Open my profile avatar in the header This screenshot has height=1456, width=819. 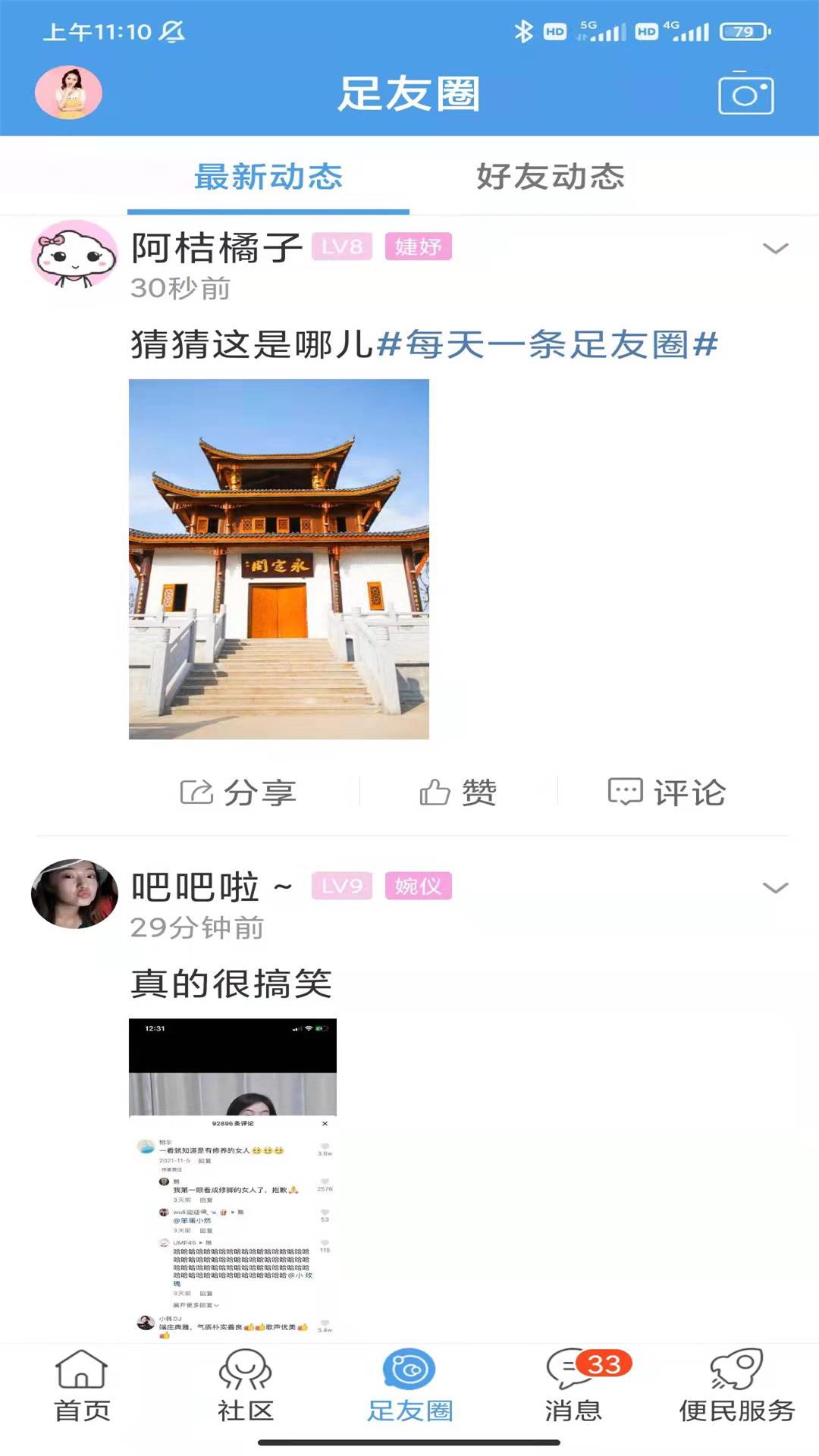point(69,93)
